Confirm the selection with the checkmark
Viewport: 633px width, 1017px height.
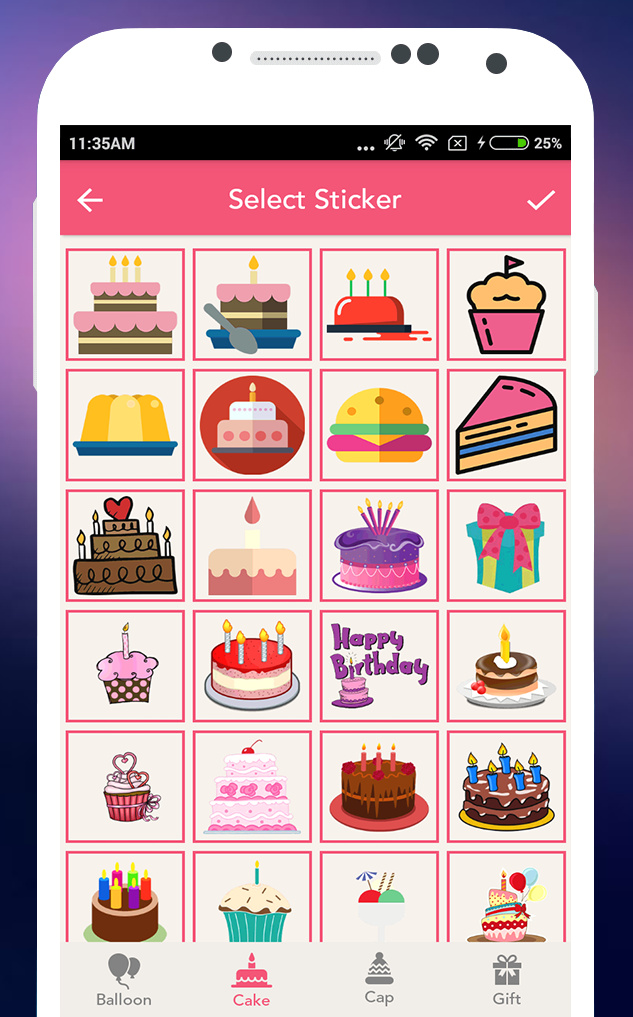541,200
